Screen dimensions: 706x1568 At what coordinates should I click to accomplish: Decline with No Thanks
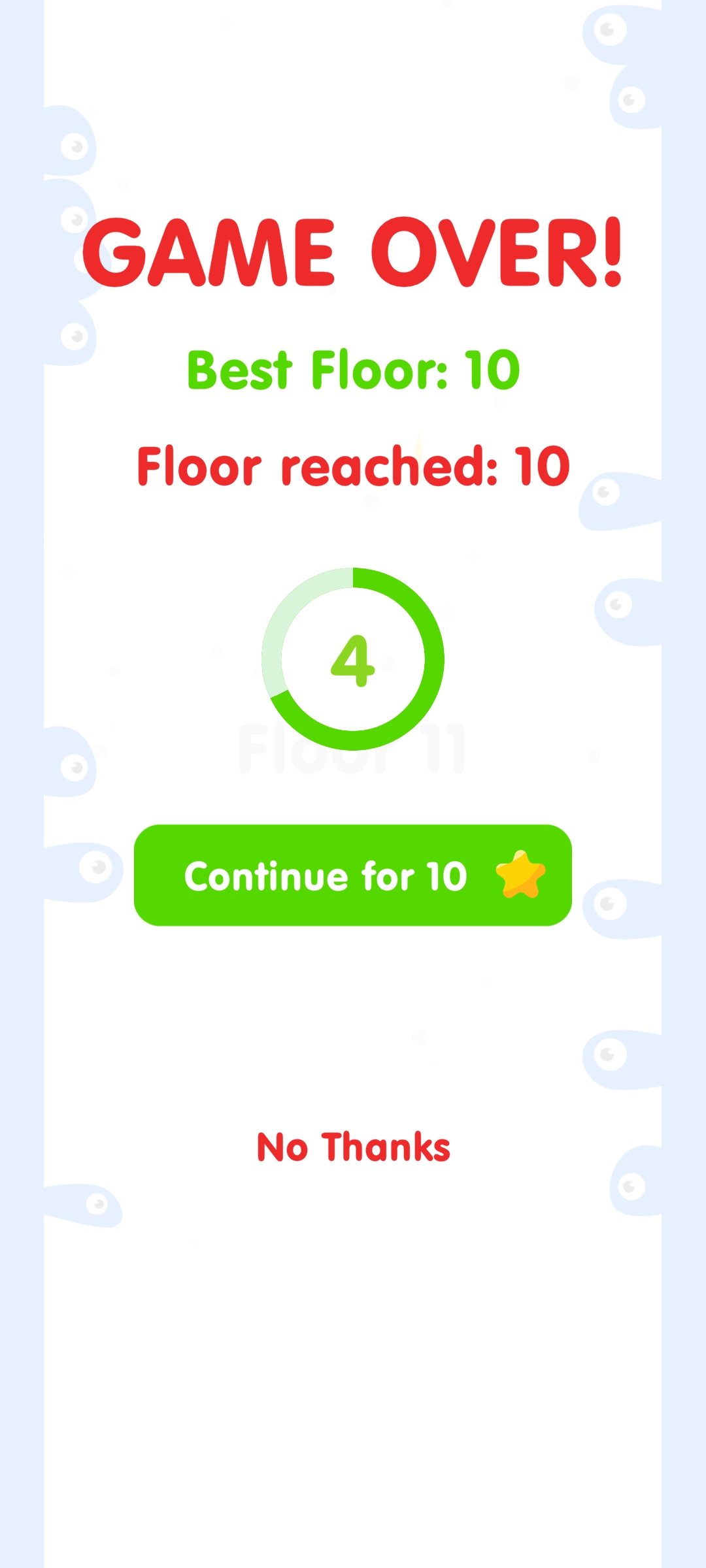[354, 1147]
